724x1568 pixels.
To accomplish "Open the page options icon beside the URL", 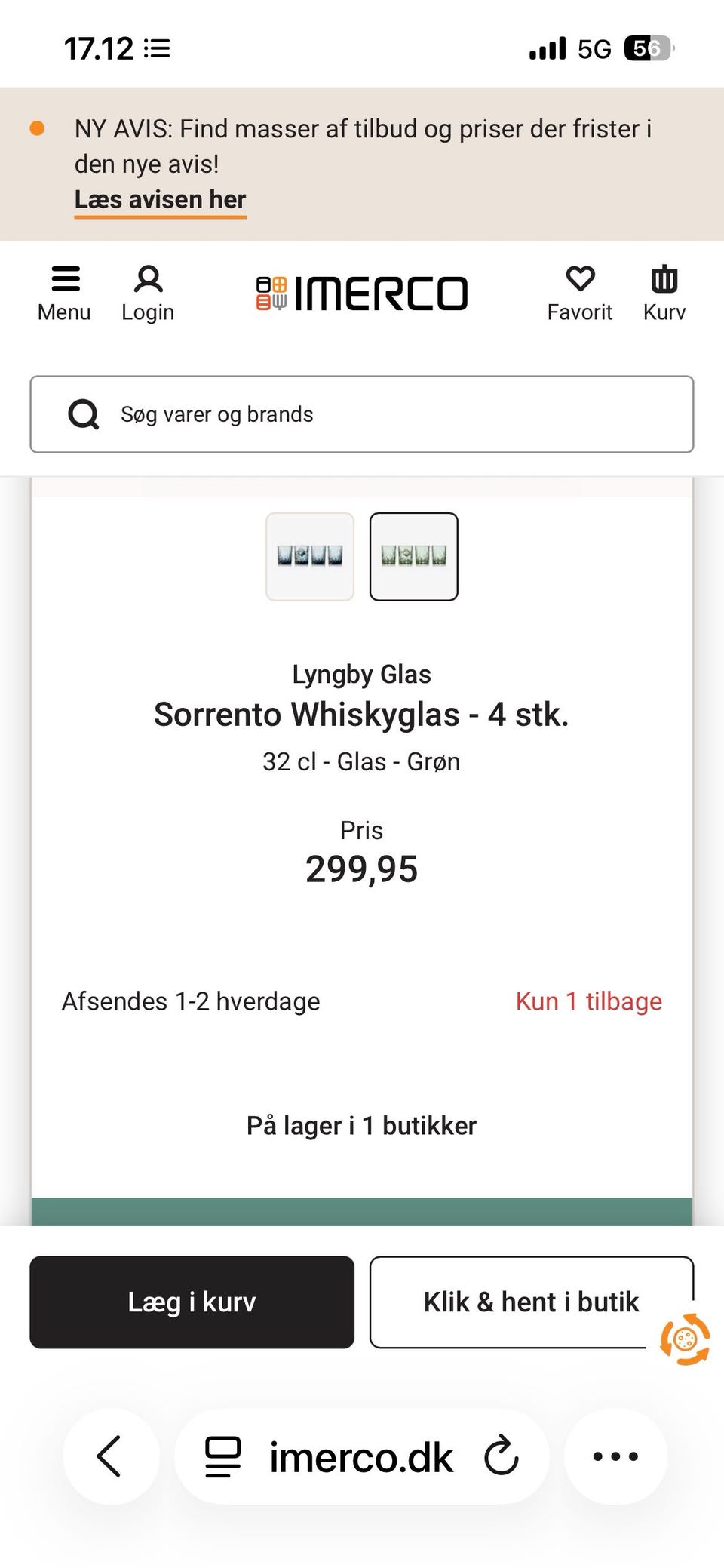I will pos(223,1456).
